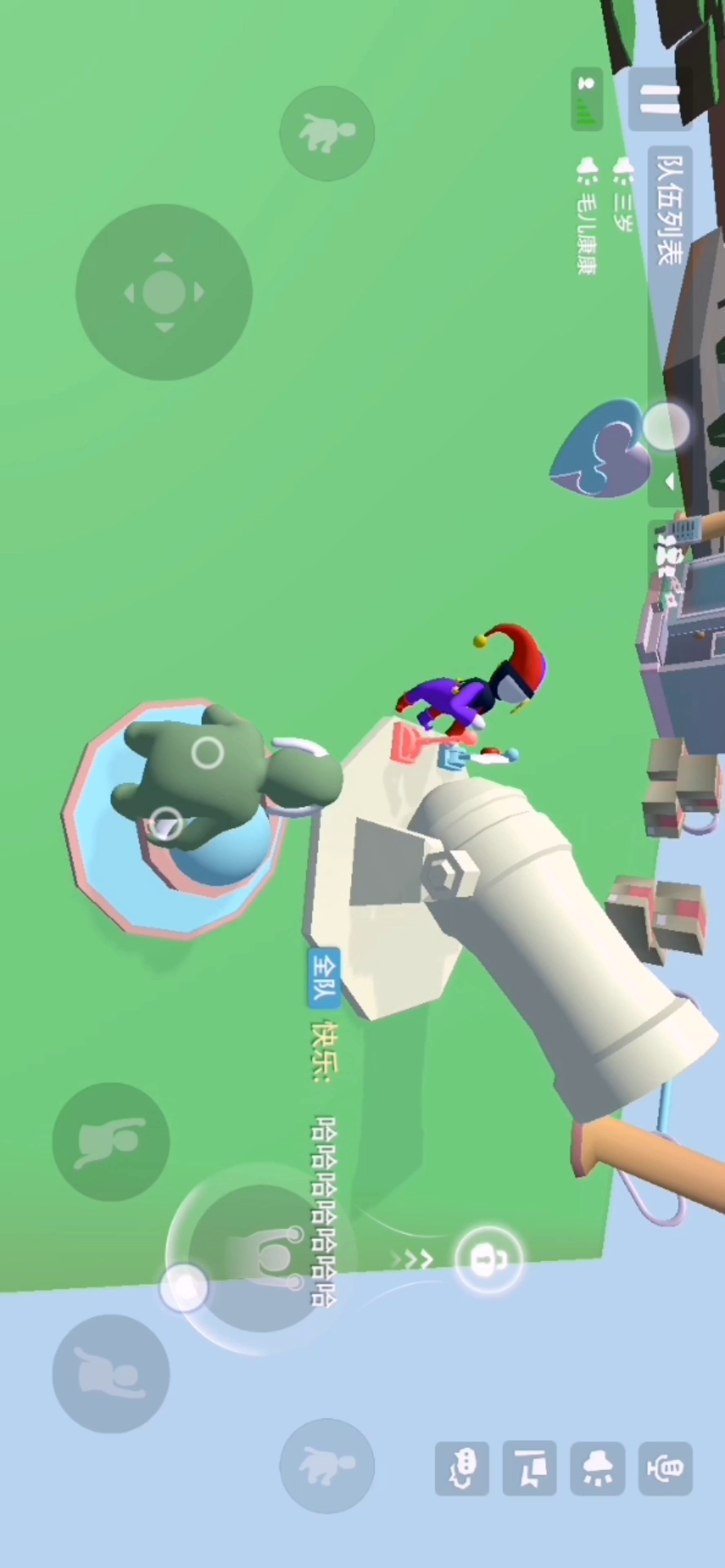
Task: Select teammate 三岁 in team list
Action: (x=624, y=194)
